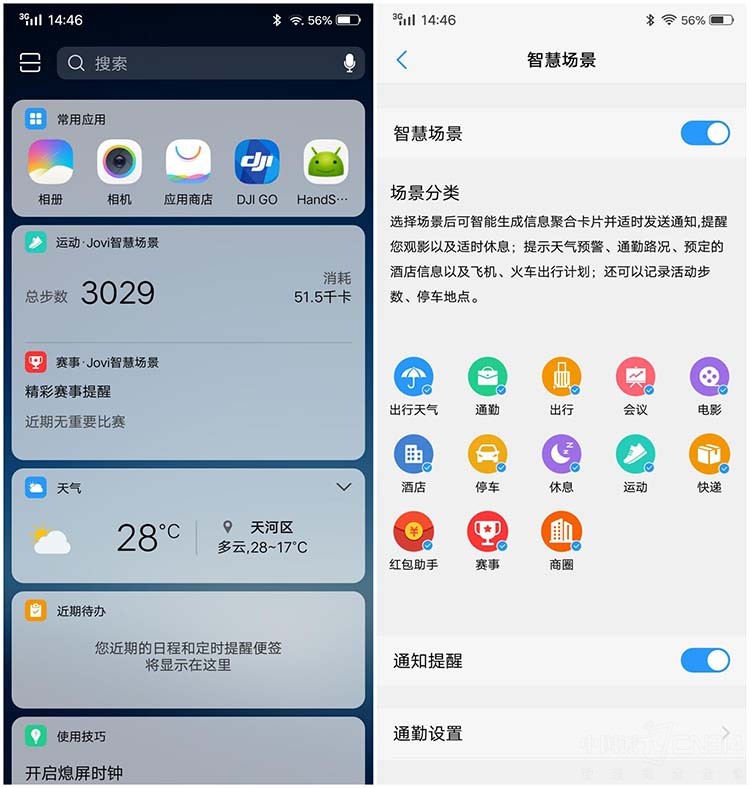The height and width of the screenshot is (788, 750).
Task: Open 应用商店 app store
Action: pyautogui.click(x=188, y=162)
